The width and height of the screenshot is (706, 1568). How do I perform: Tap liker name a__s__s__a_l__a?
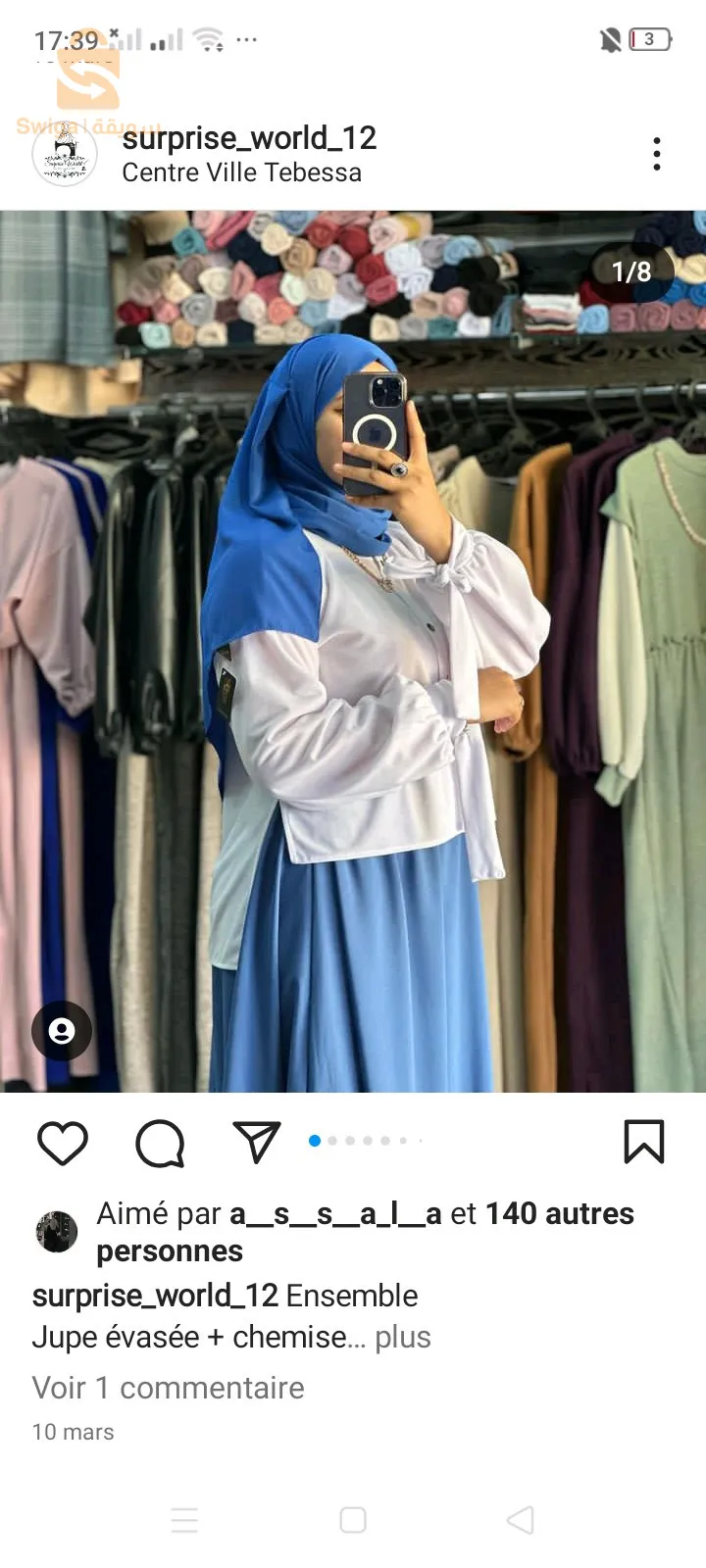click(x=333, y=1213)
